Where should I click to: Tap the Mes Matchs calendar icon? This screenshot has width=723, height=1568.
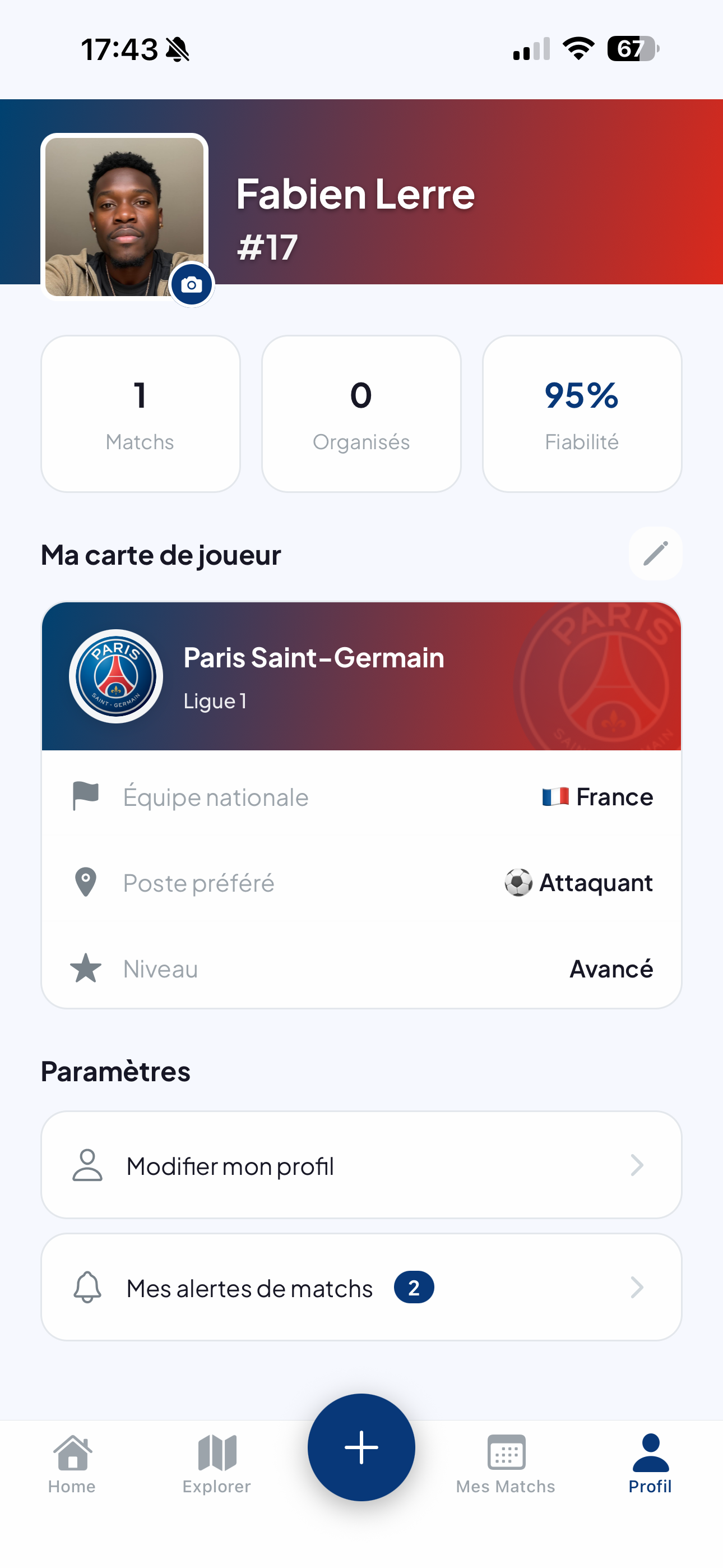pos(506,1448)
